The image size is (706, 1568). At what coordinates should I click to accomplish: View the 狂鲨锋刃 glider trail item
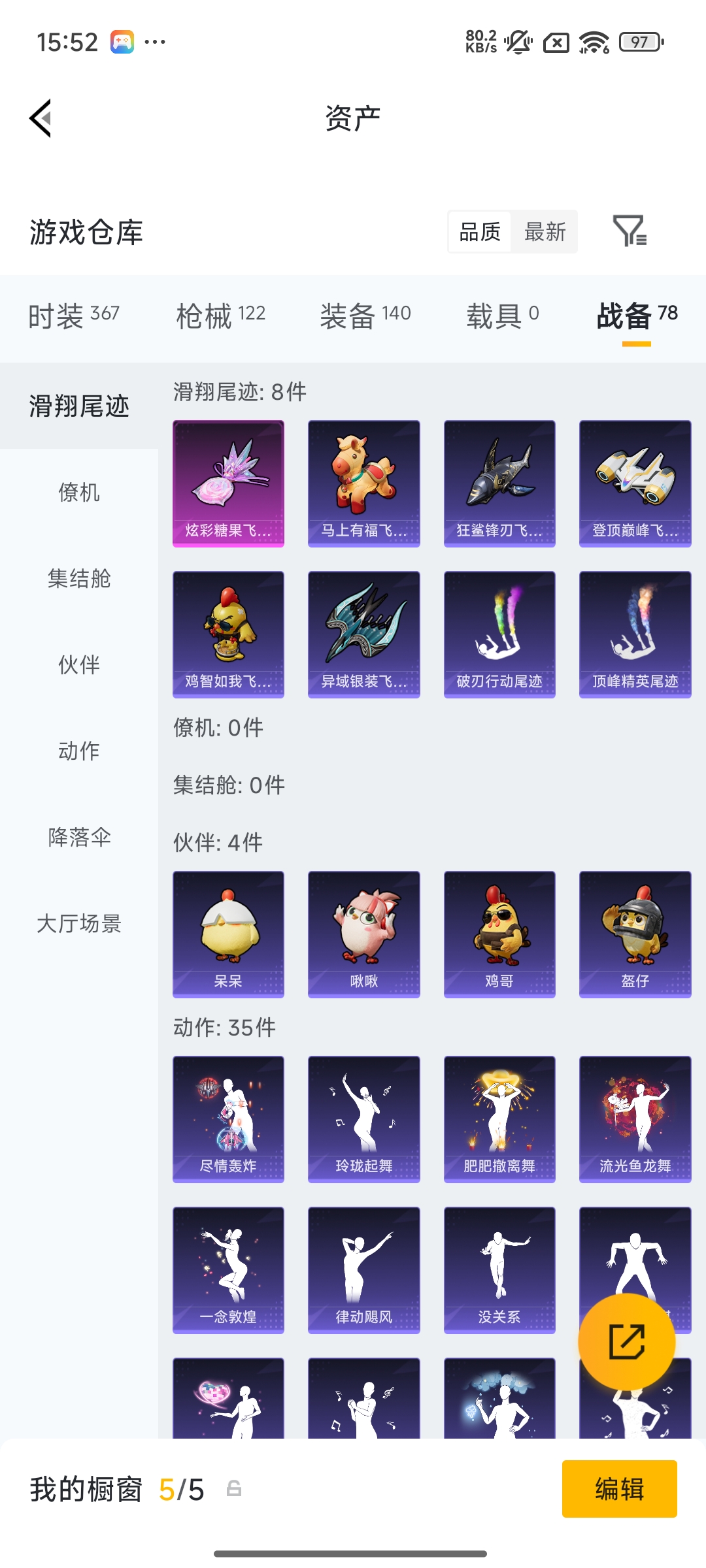pyautogui.click(x=499, y=482)
